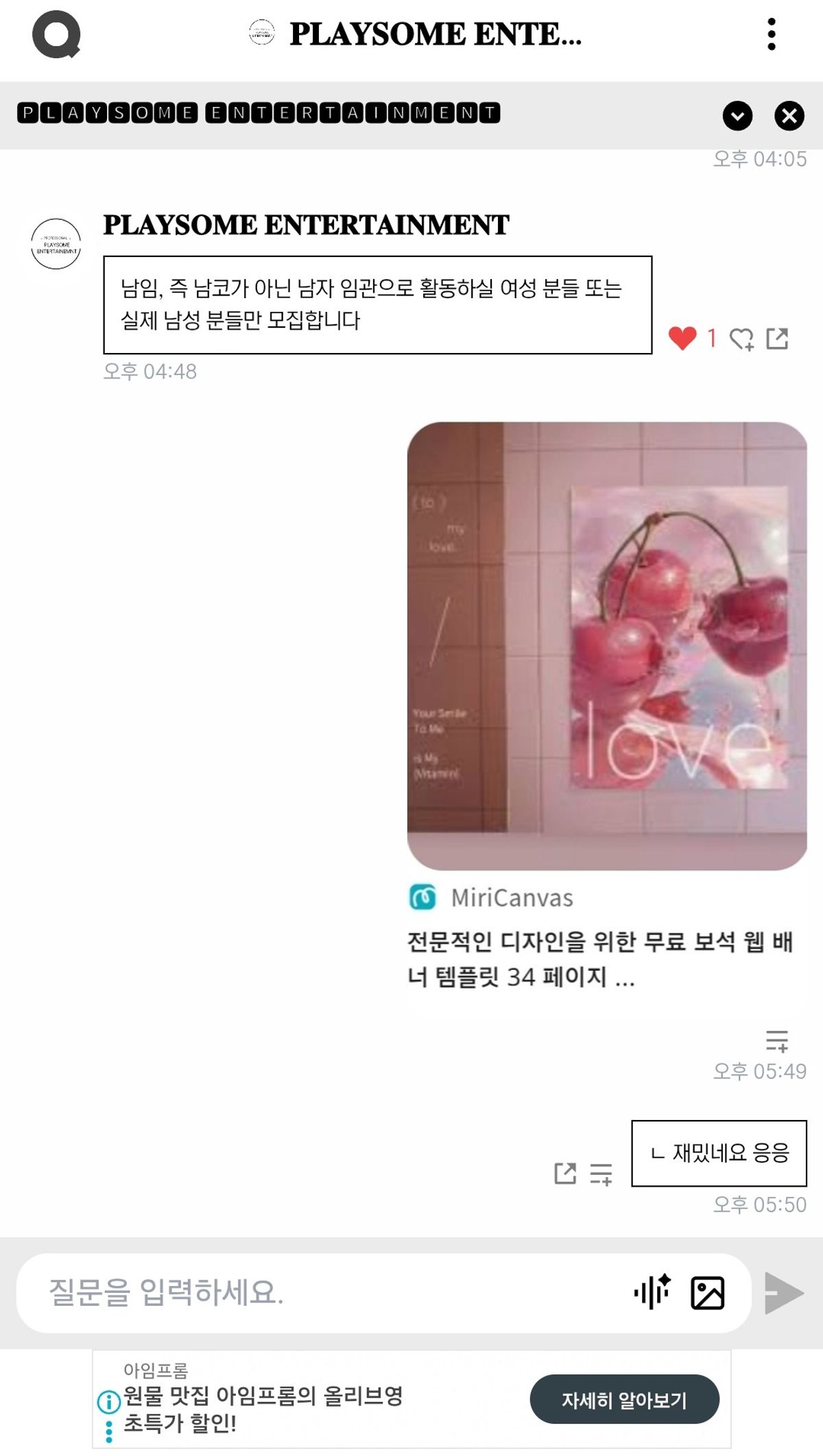Share the 남임 recruitment message
This screenshot has width=823, height=1456.
click(777, 338)
